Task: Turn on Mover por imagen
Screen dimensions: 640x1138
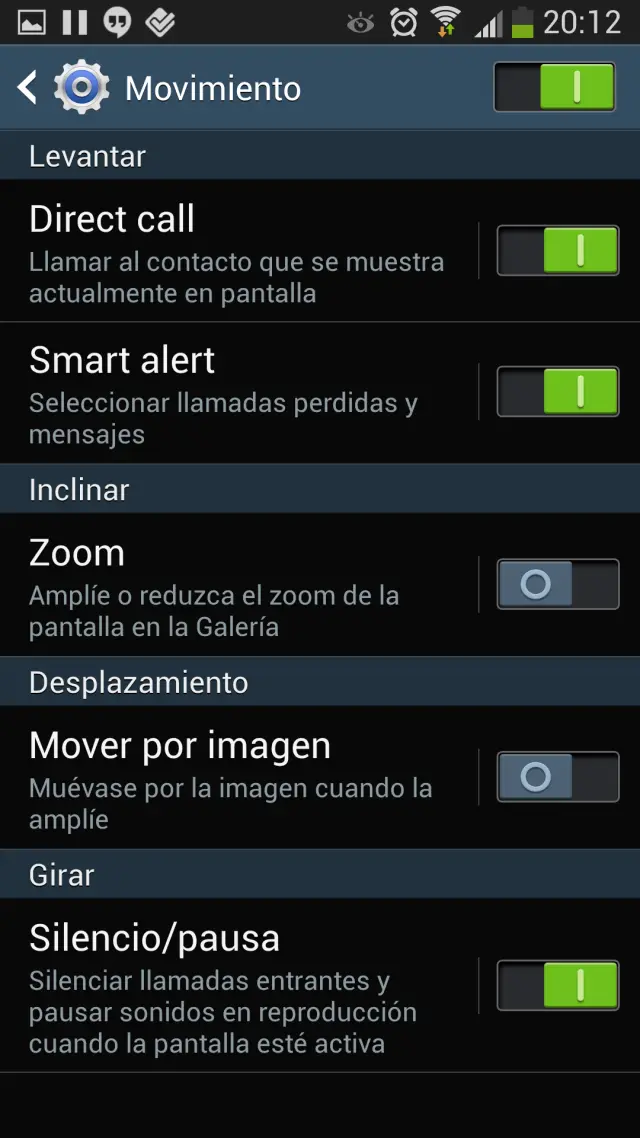Action: 558,777
